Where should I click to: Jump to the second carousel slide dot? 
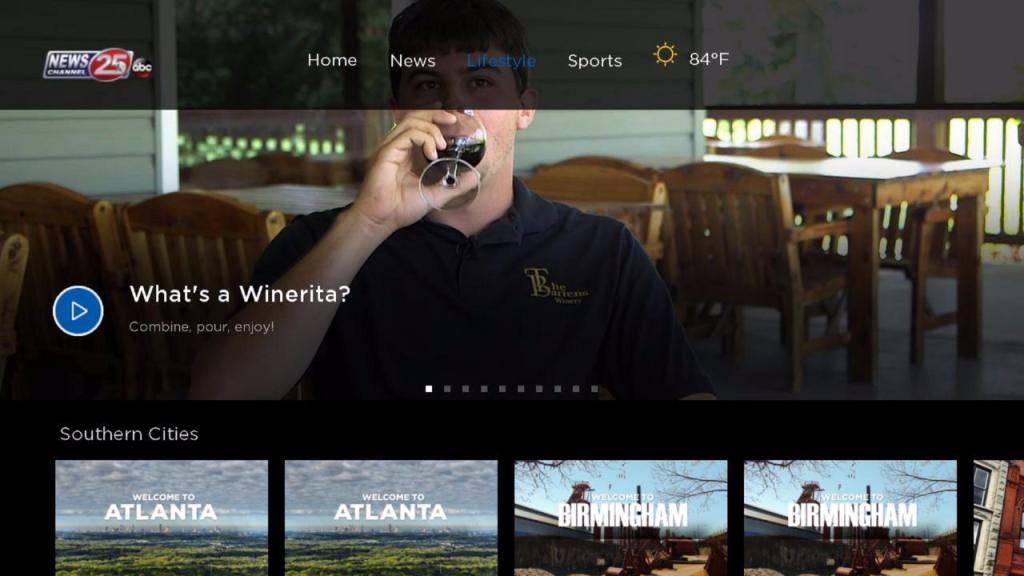point(447,389)
